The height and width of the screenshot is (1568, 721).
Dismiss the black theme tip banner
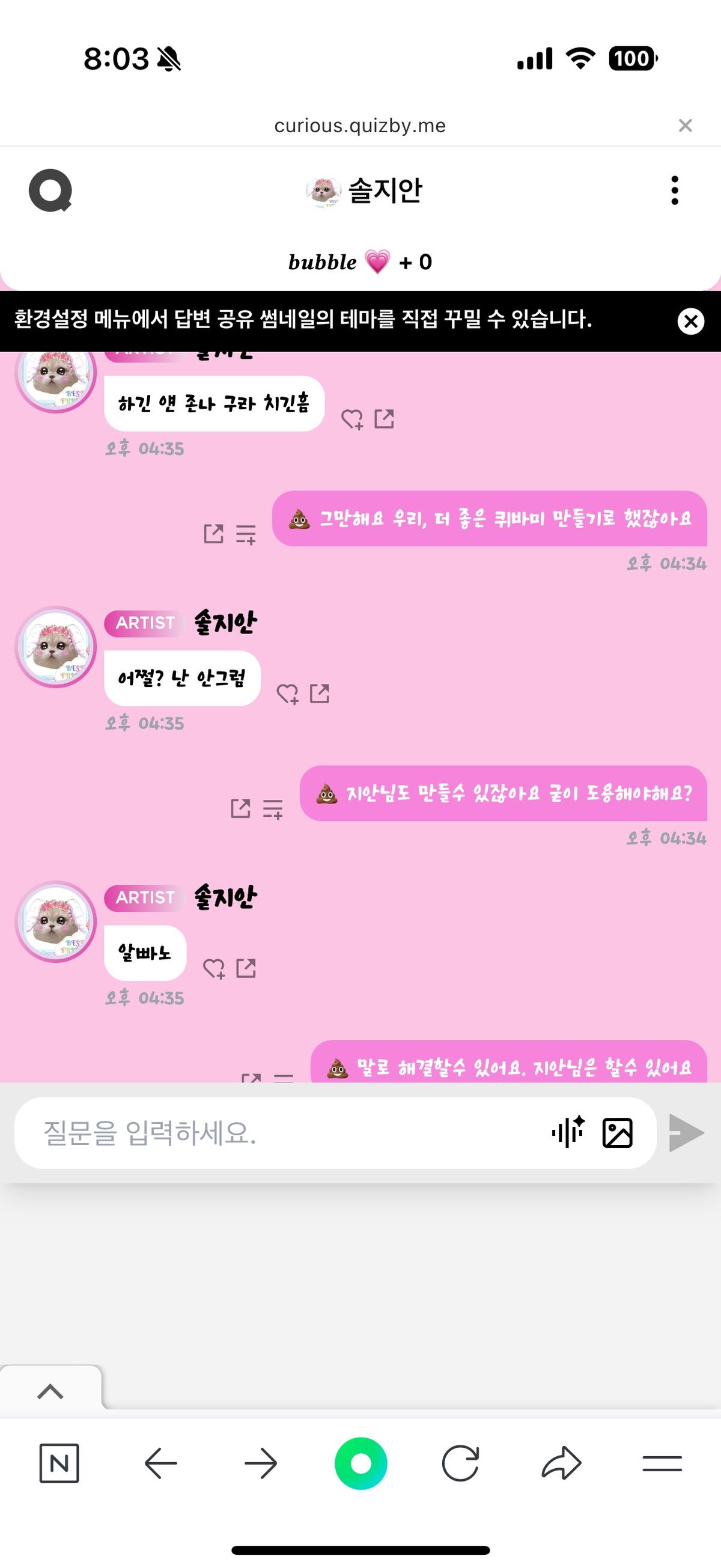coord(690,321)
